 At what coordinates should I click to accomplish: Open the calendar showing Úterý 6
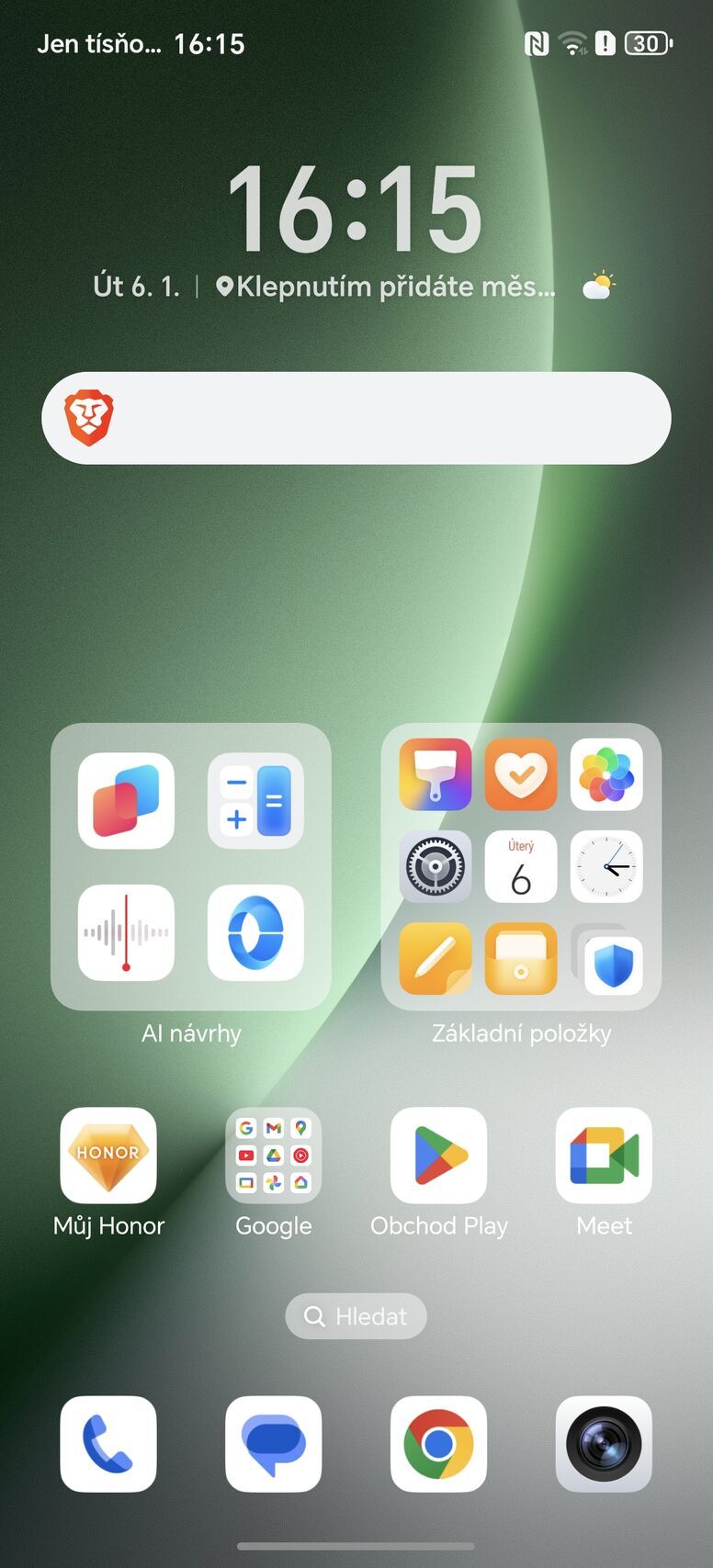[x=521, y=866]
